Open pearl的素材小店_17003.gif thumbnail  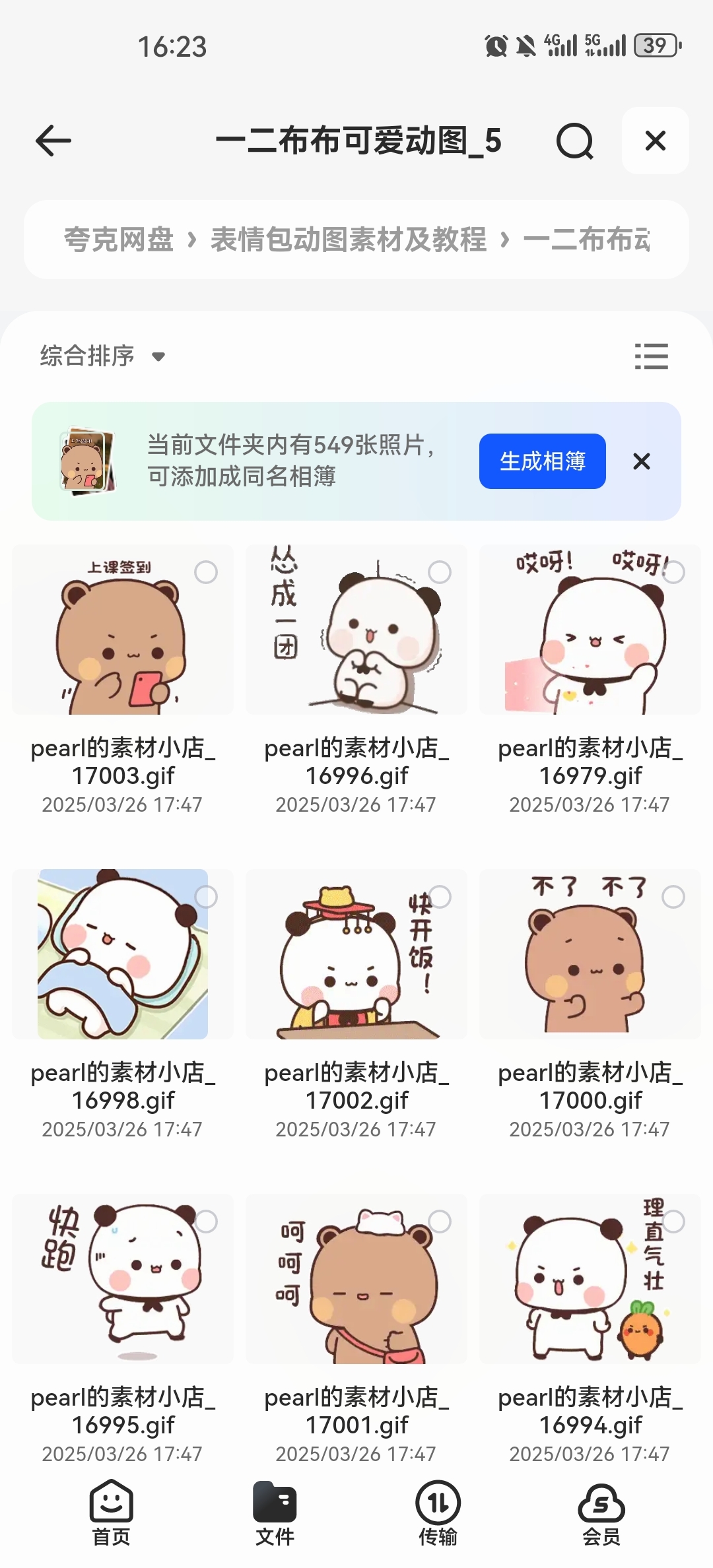123,630
